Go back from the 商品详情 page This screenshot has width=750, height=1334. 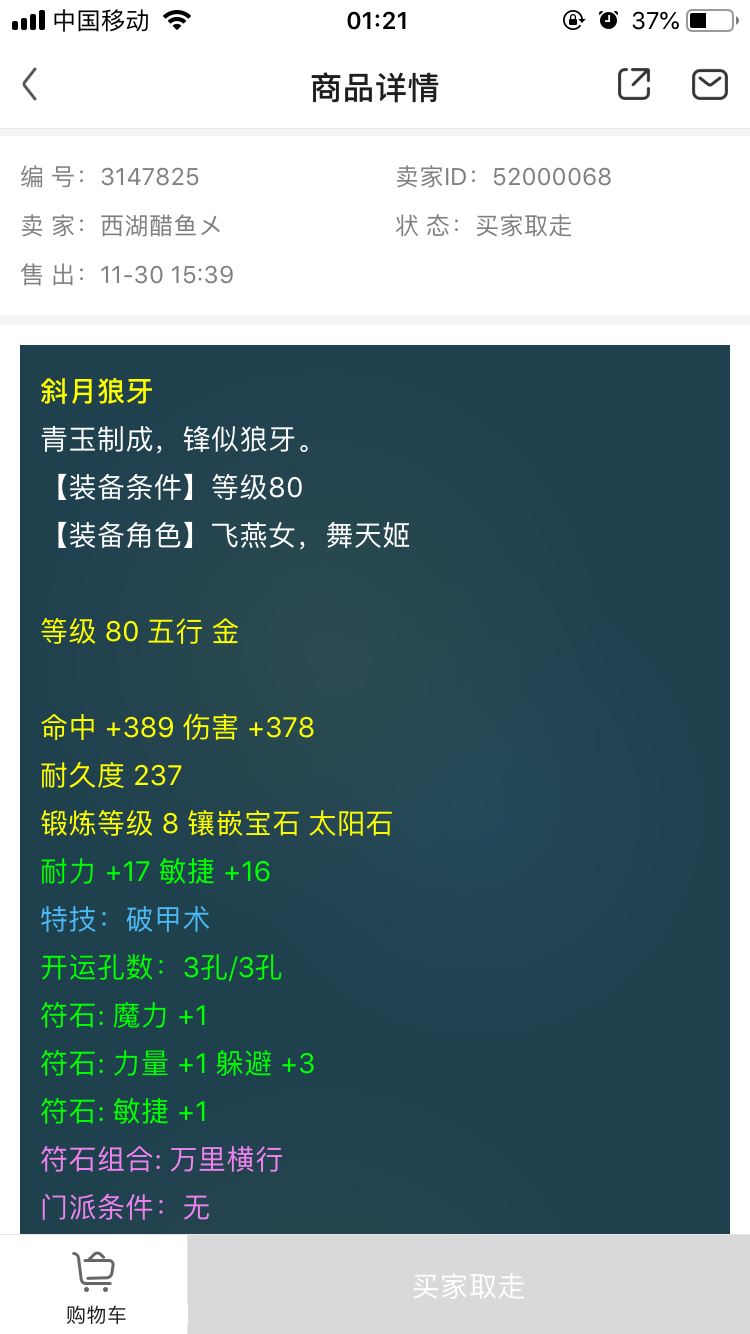[30, 85]
